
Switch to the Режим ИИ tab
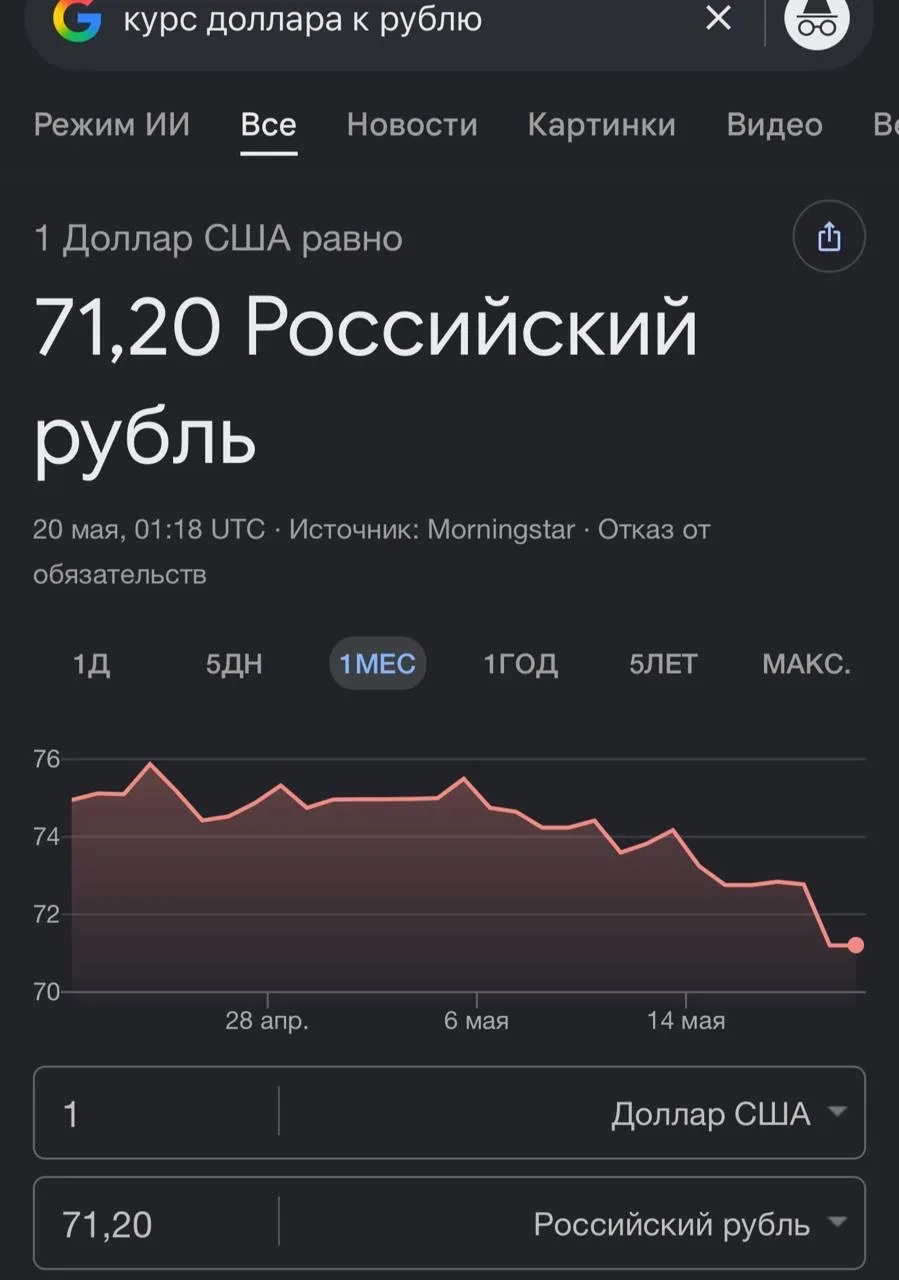(112, 125)
